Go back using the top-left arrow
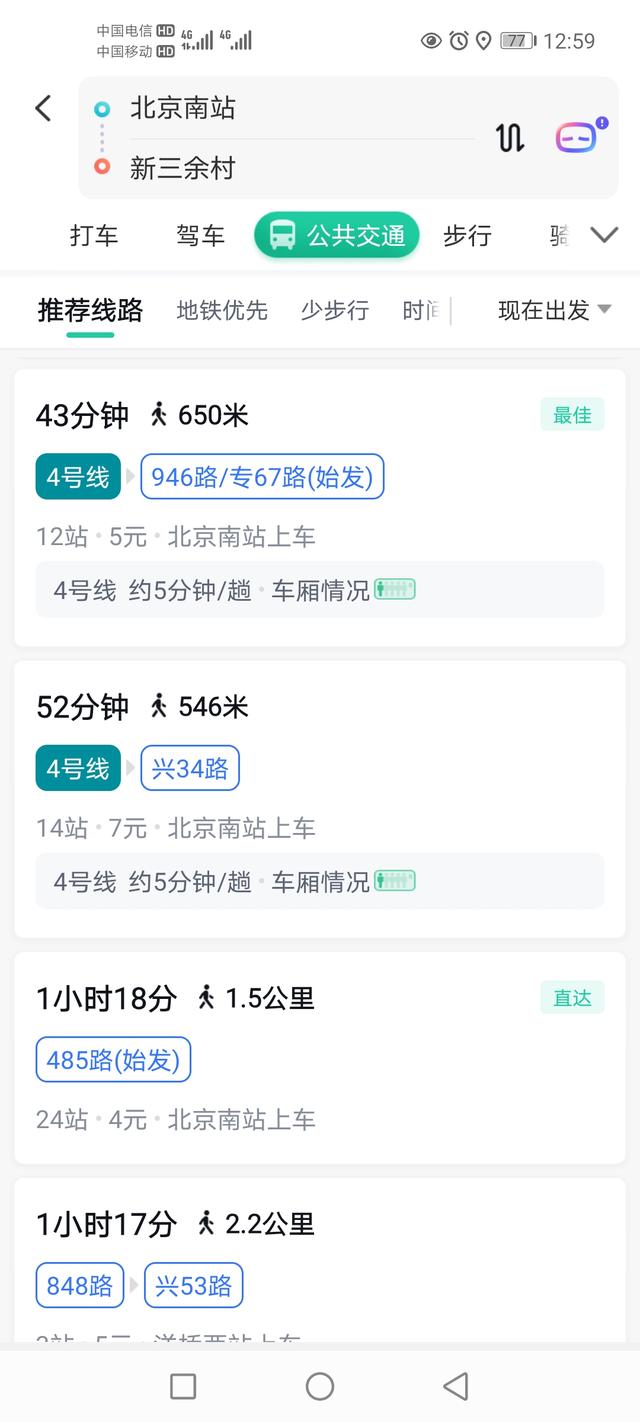 click(43, 108)
